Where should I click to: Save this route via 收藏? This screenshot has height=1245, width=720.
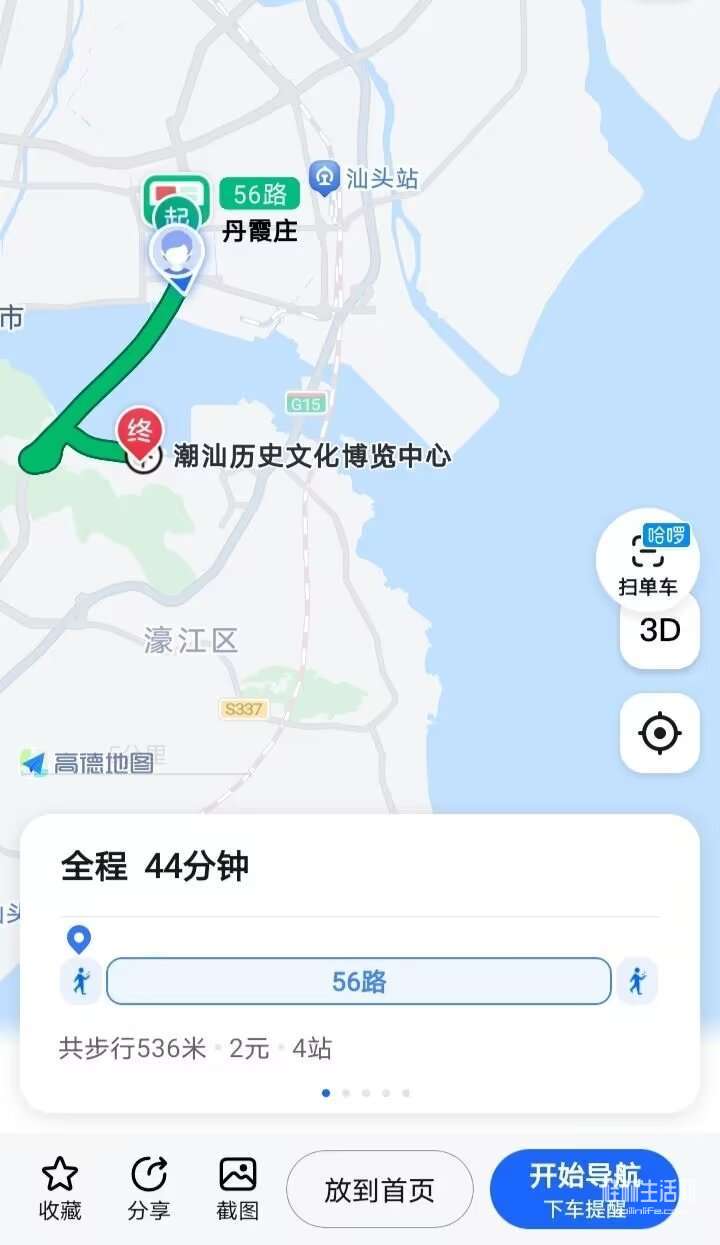[60, 1189]
